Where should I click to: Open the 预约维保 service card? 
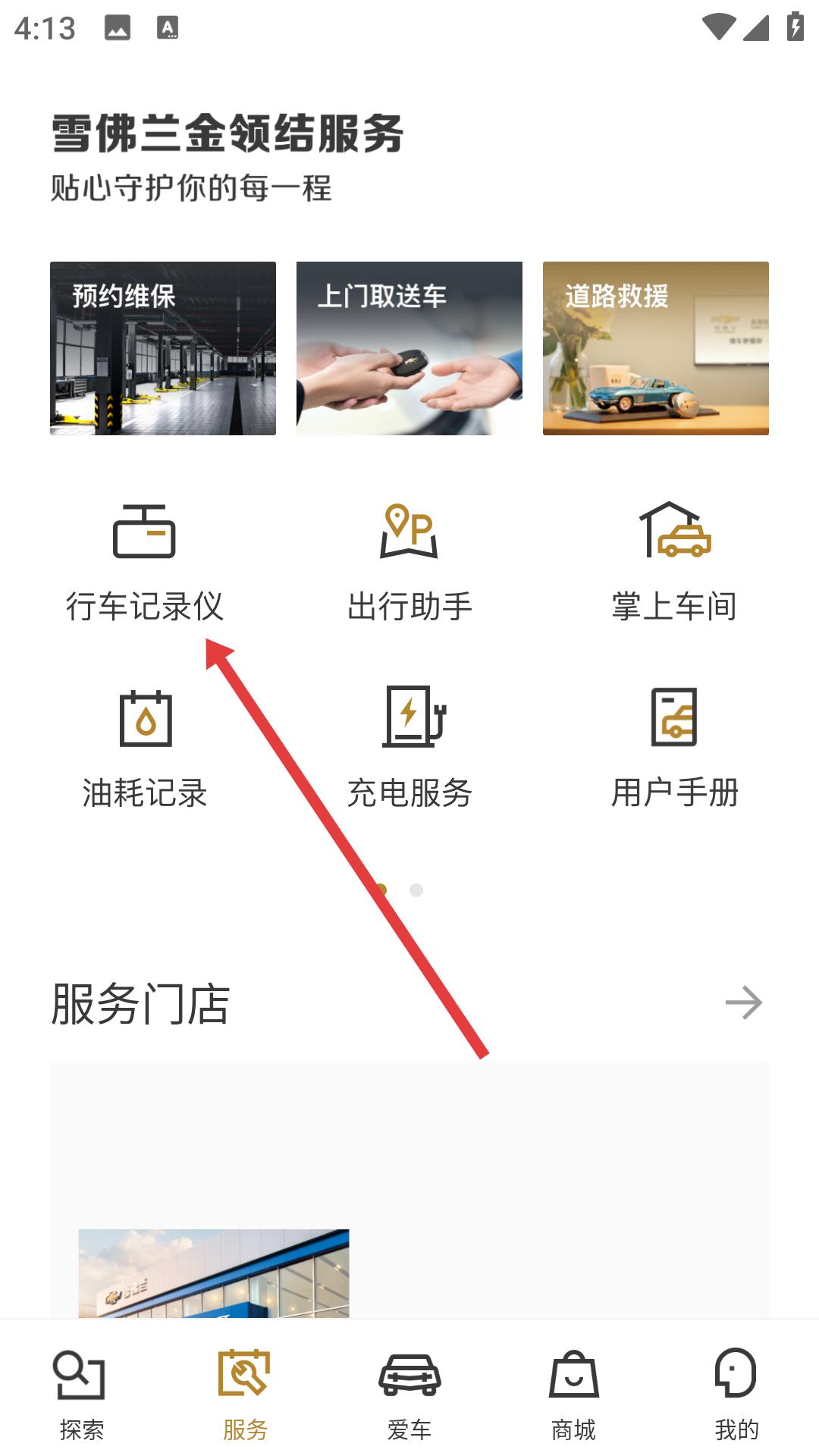163,348
